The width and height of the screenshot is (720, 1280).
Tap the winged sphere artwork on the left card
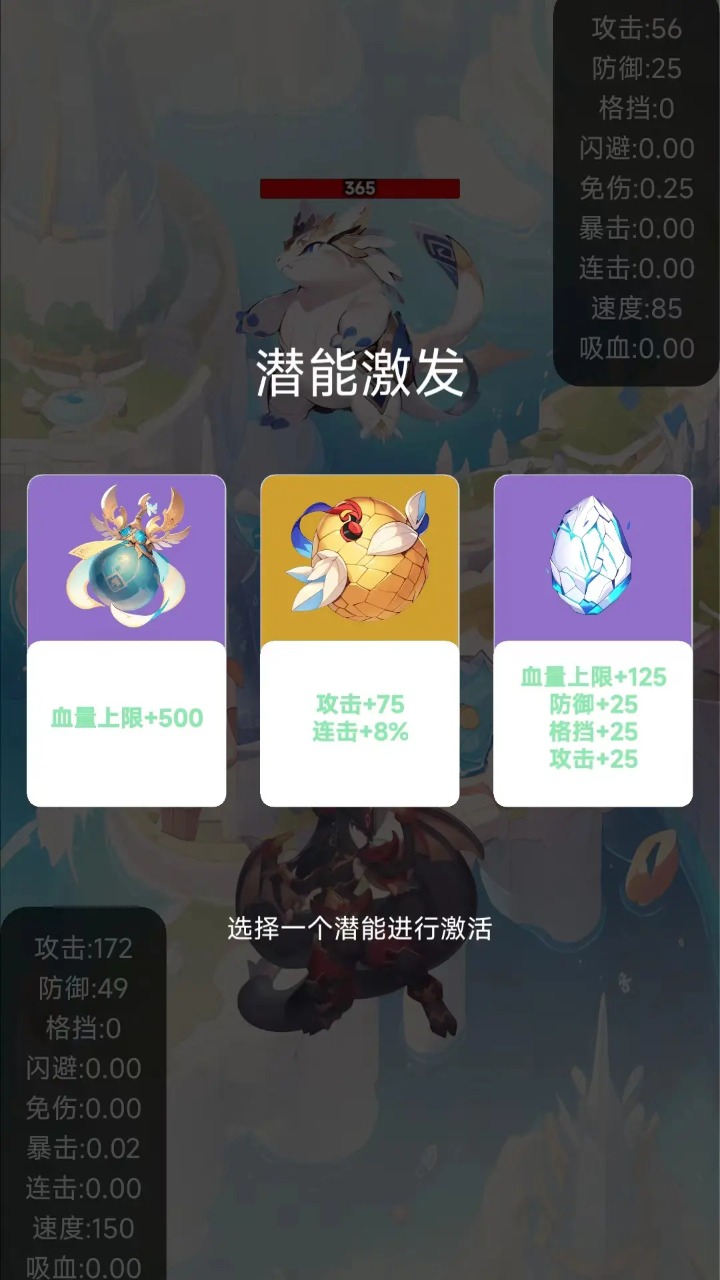(x=126, y=560)
